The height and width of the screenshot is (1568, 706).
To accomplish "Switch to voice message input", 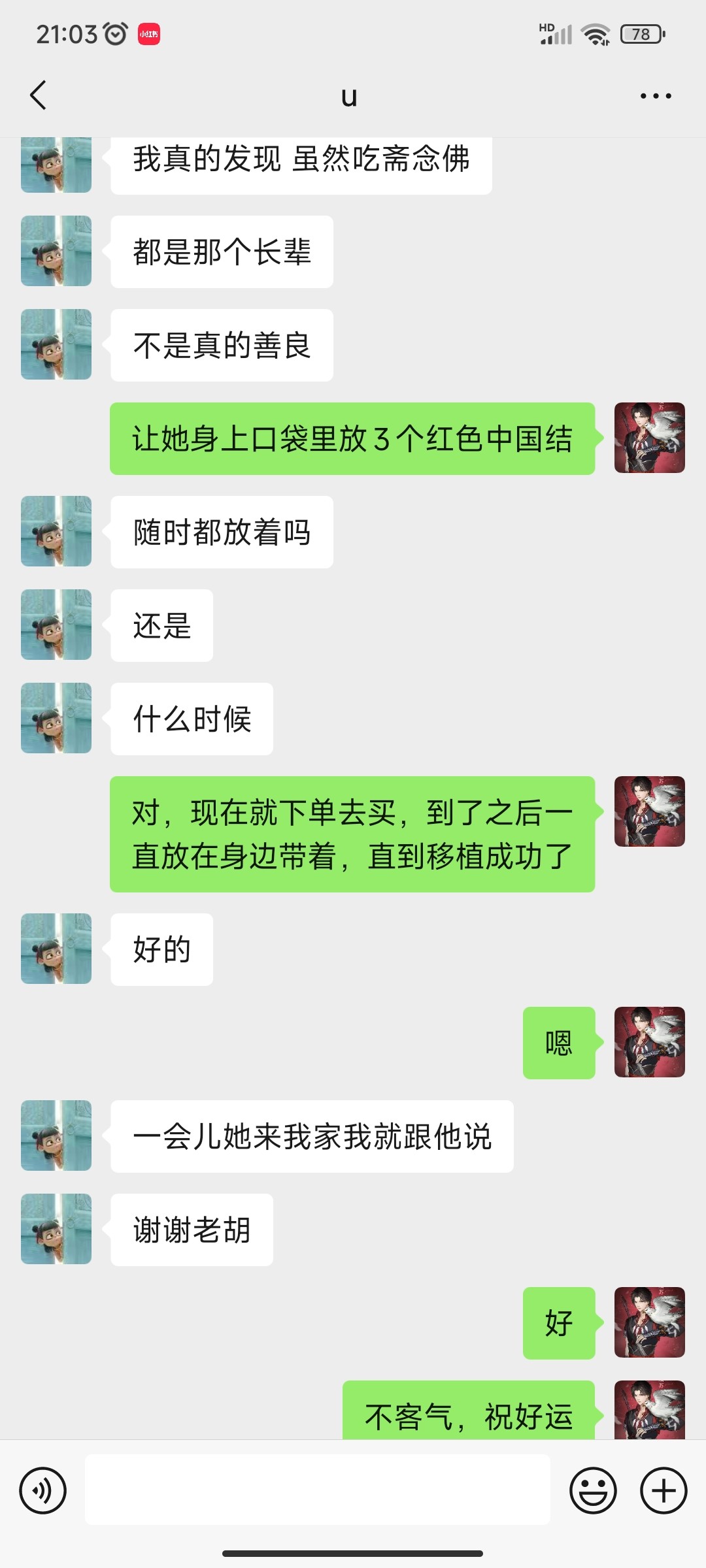I will [43, 1490].
